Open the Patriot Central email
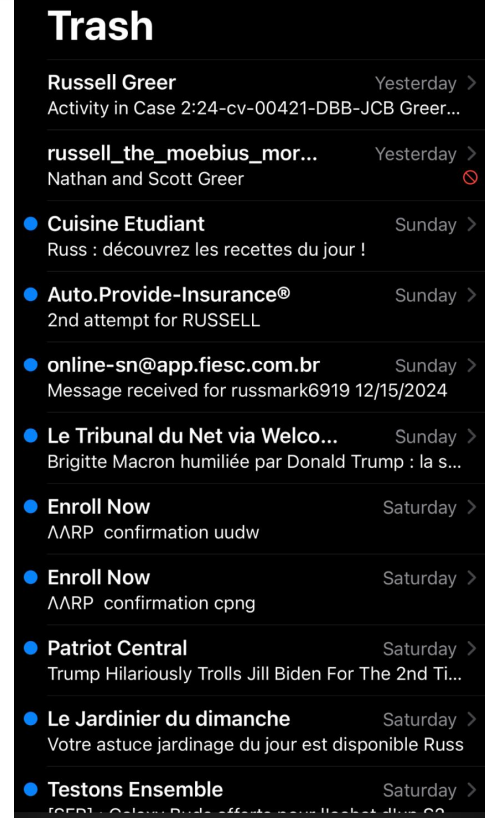This screenshot has width=485, height=818. 249,660
